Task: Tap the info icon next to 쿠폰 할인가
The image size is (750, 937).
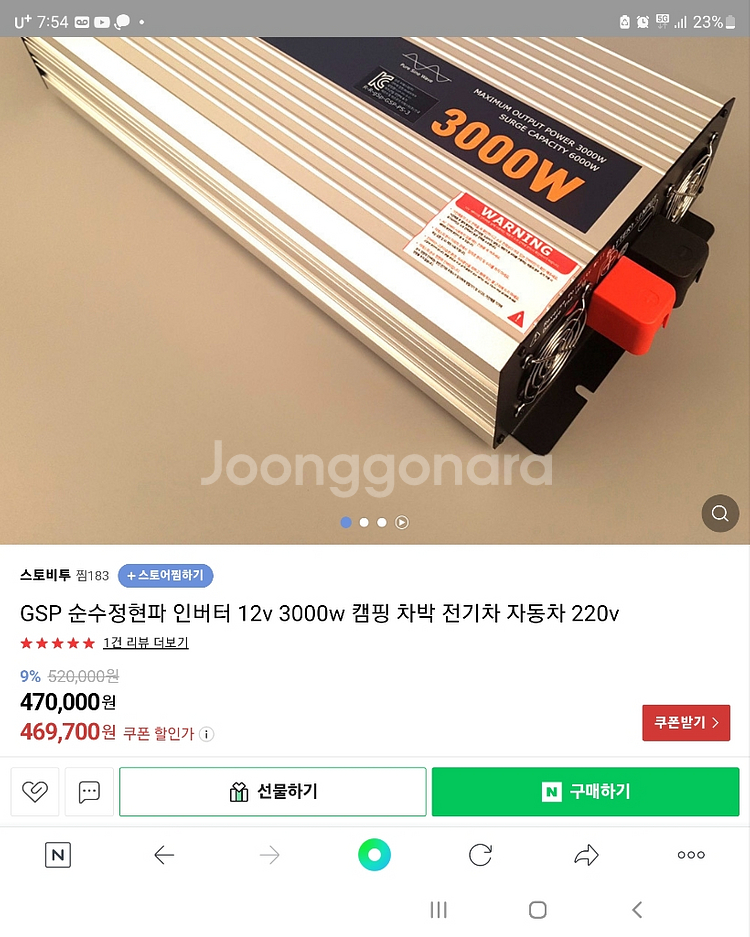Action: click(x=207, y=733)
